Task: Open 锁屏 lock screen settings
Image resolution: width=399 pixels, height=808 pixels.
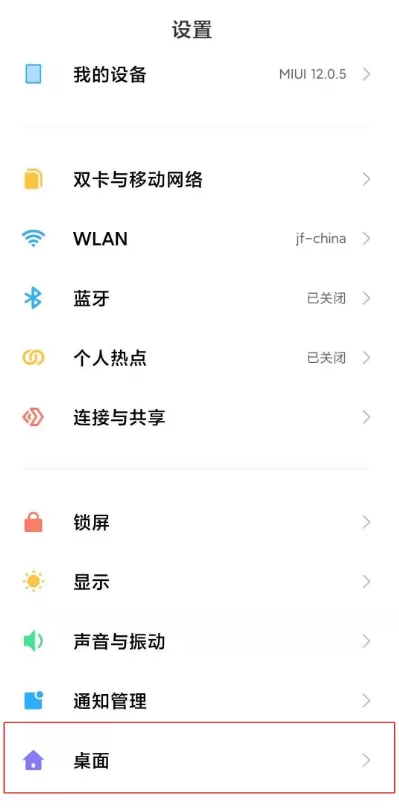Action: coord(200,523)
